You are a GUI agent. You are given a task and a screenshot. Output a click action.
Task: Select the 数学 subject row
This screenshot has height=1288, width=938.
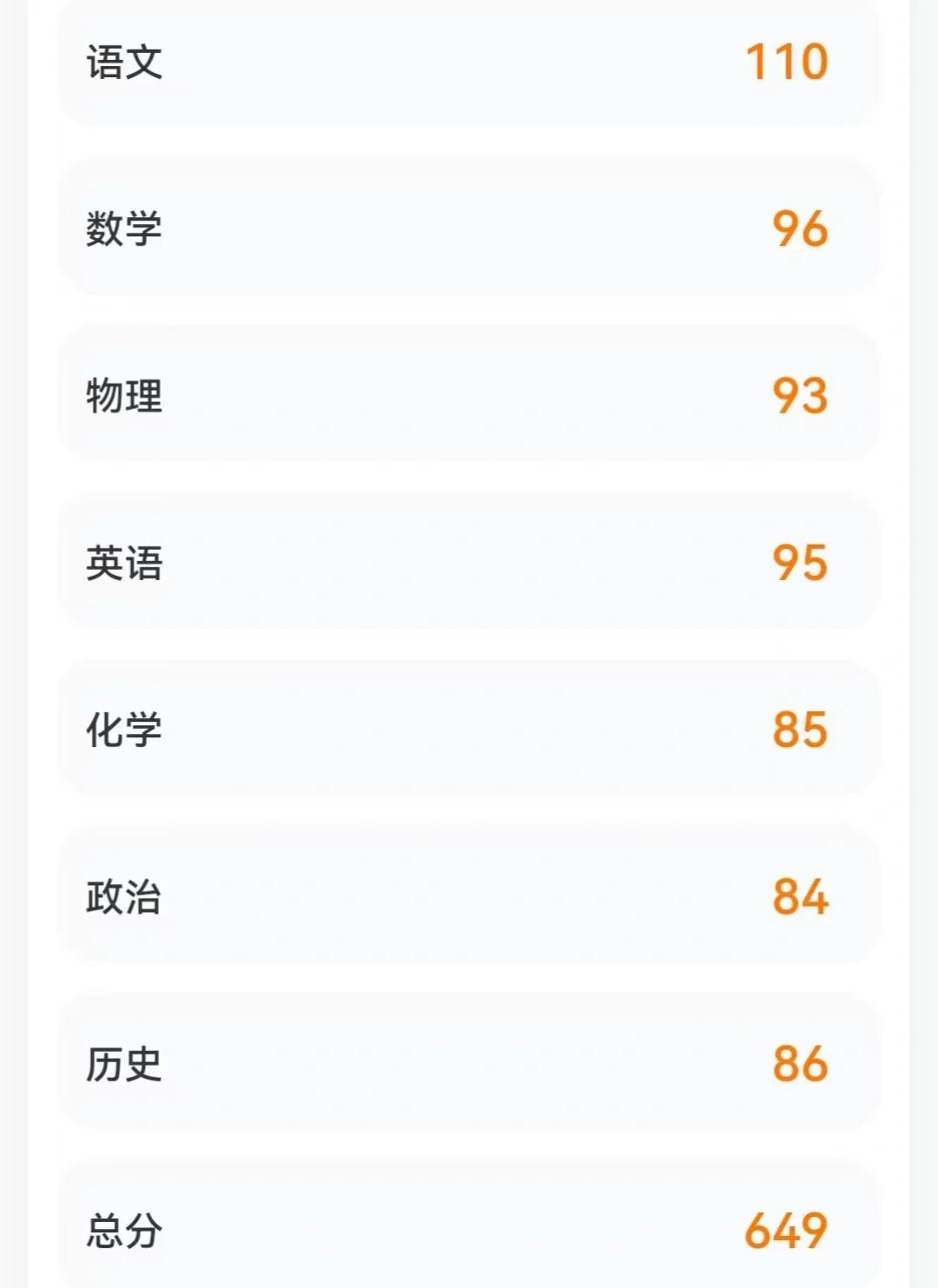tap(469, 228)
